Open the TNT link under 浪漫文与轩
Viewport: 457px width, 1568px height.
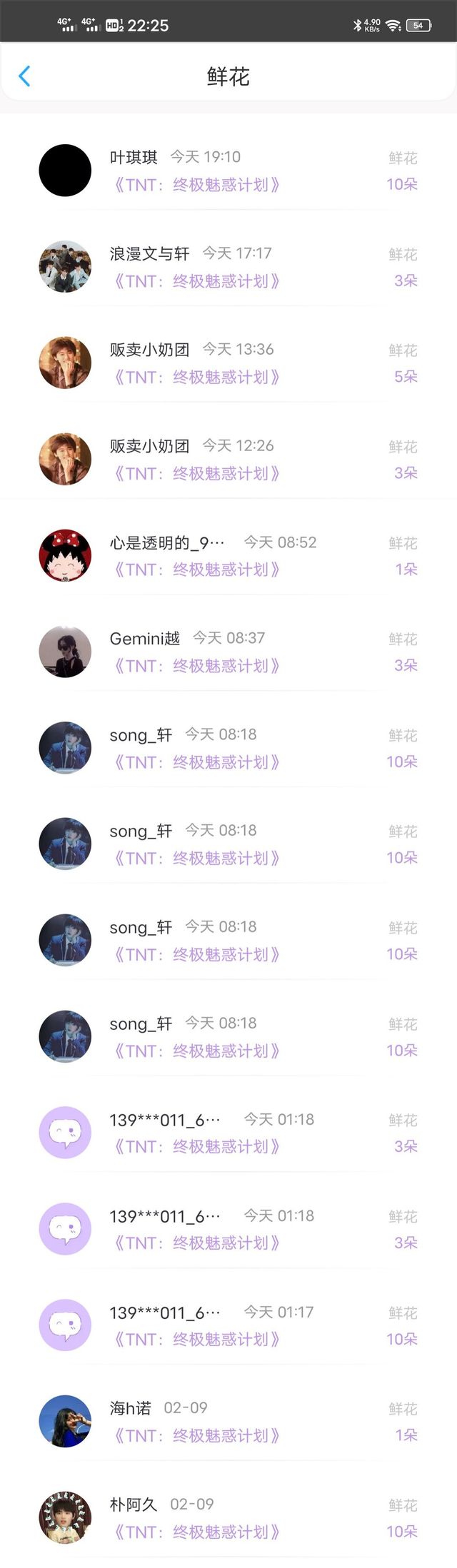click(x=195, y=281)
